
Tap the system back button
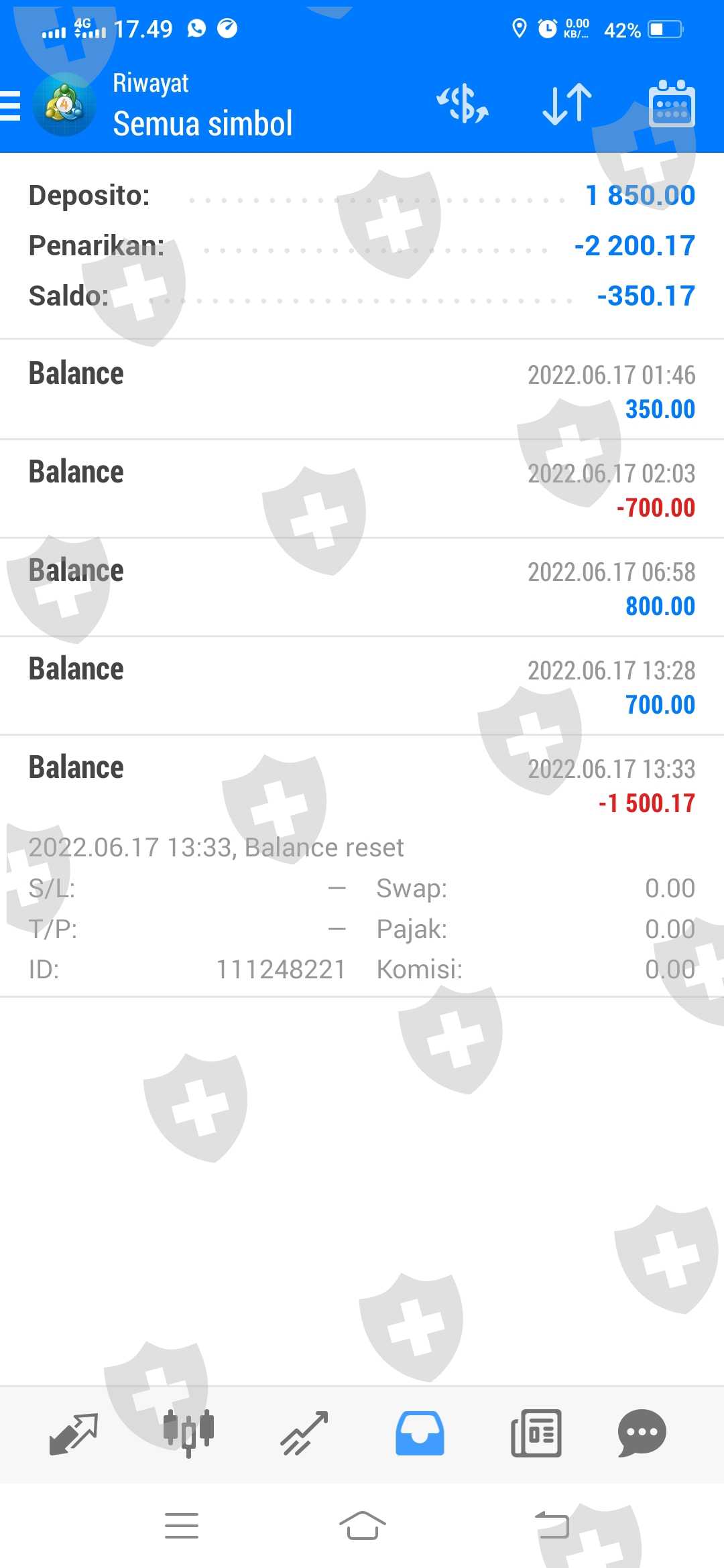[552, 1525]
